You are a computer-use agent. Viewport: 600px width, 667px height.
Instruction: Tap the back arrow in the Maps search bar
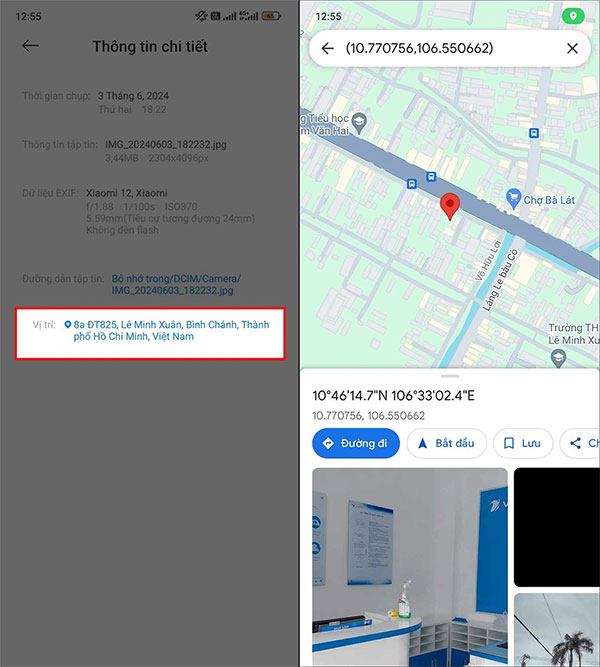pos(327,48)
